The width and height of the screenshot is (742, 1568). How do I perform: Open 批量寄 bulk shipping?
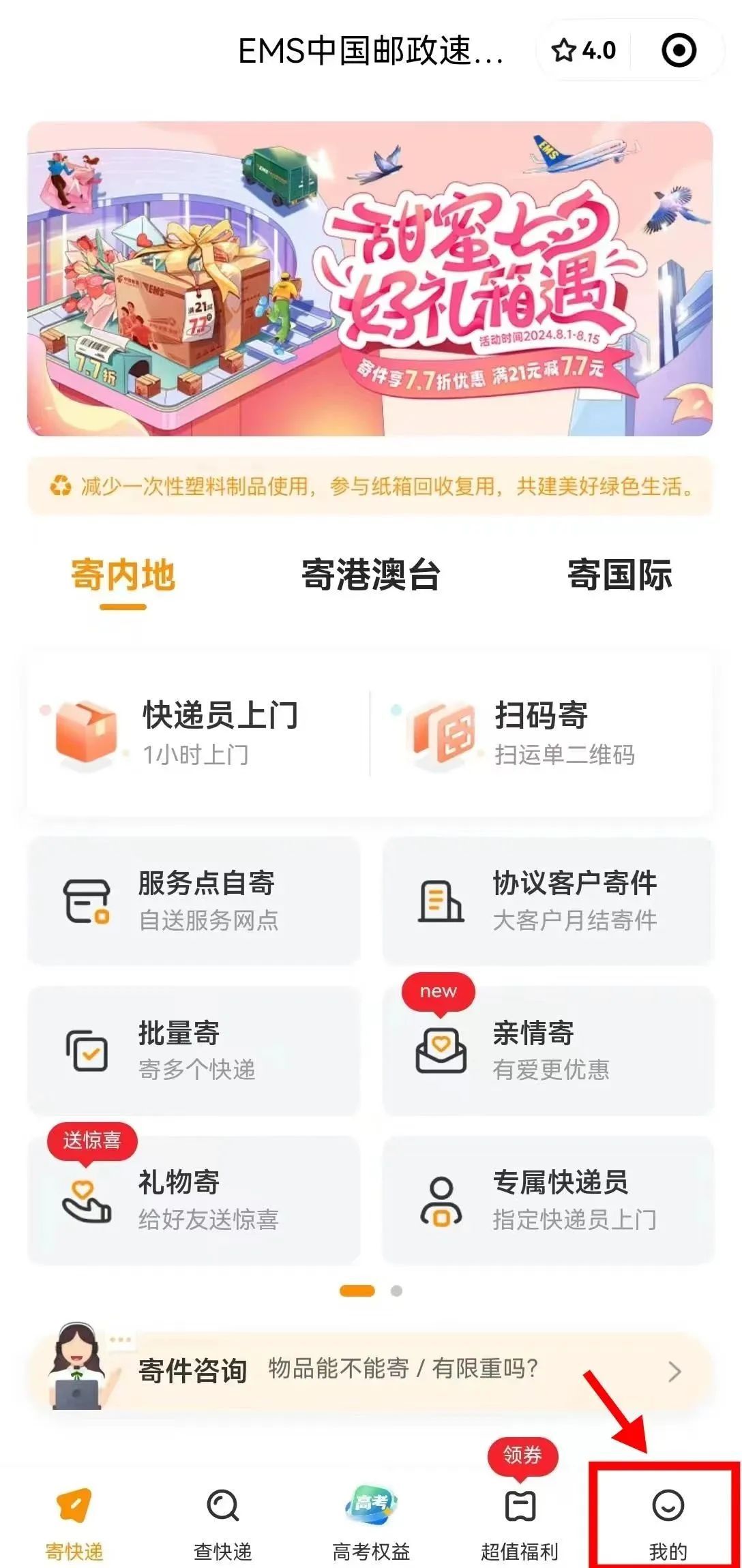pos(194,1050)
